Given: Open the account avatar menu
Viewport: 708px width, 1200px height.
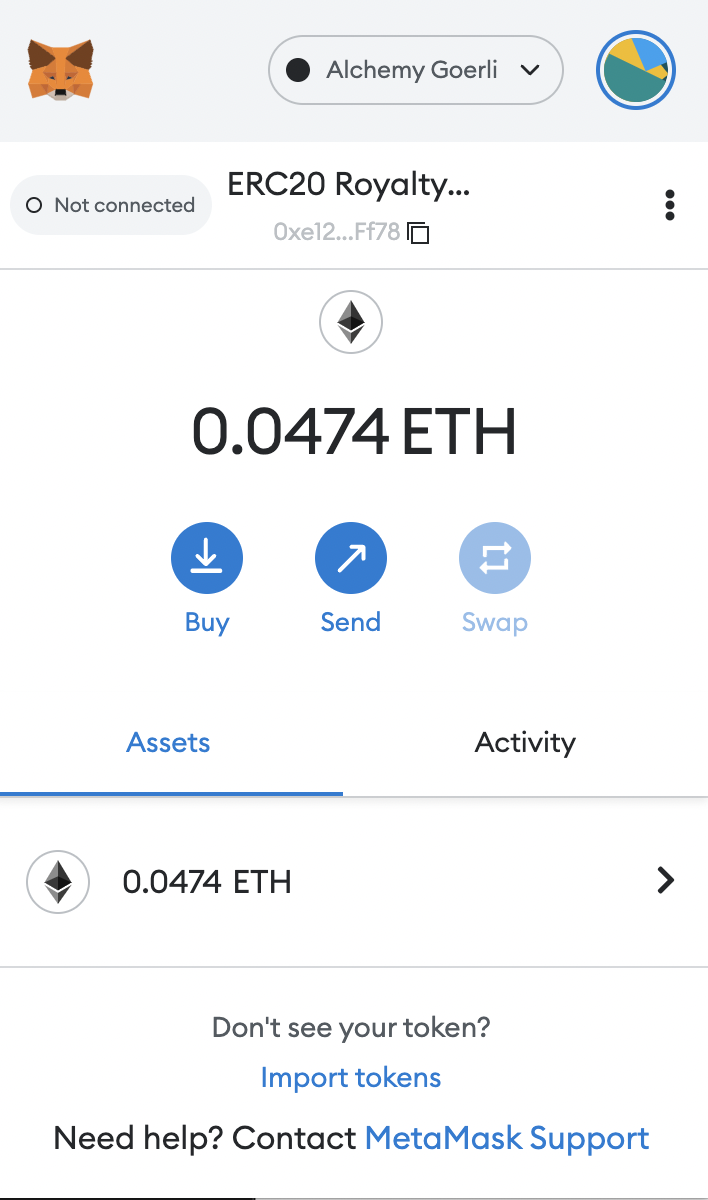Looking at the screenshot, I should [636, 70].
